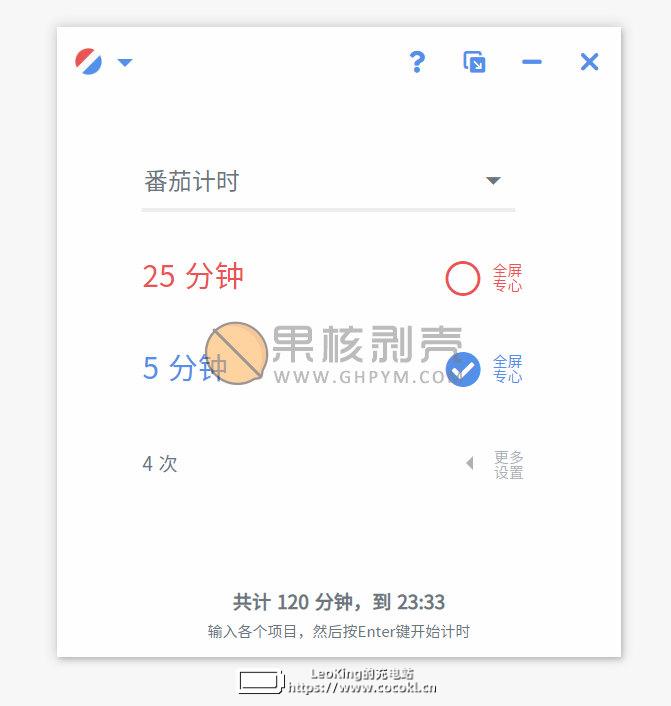Minimize the timer window

[x=532, y=62]
